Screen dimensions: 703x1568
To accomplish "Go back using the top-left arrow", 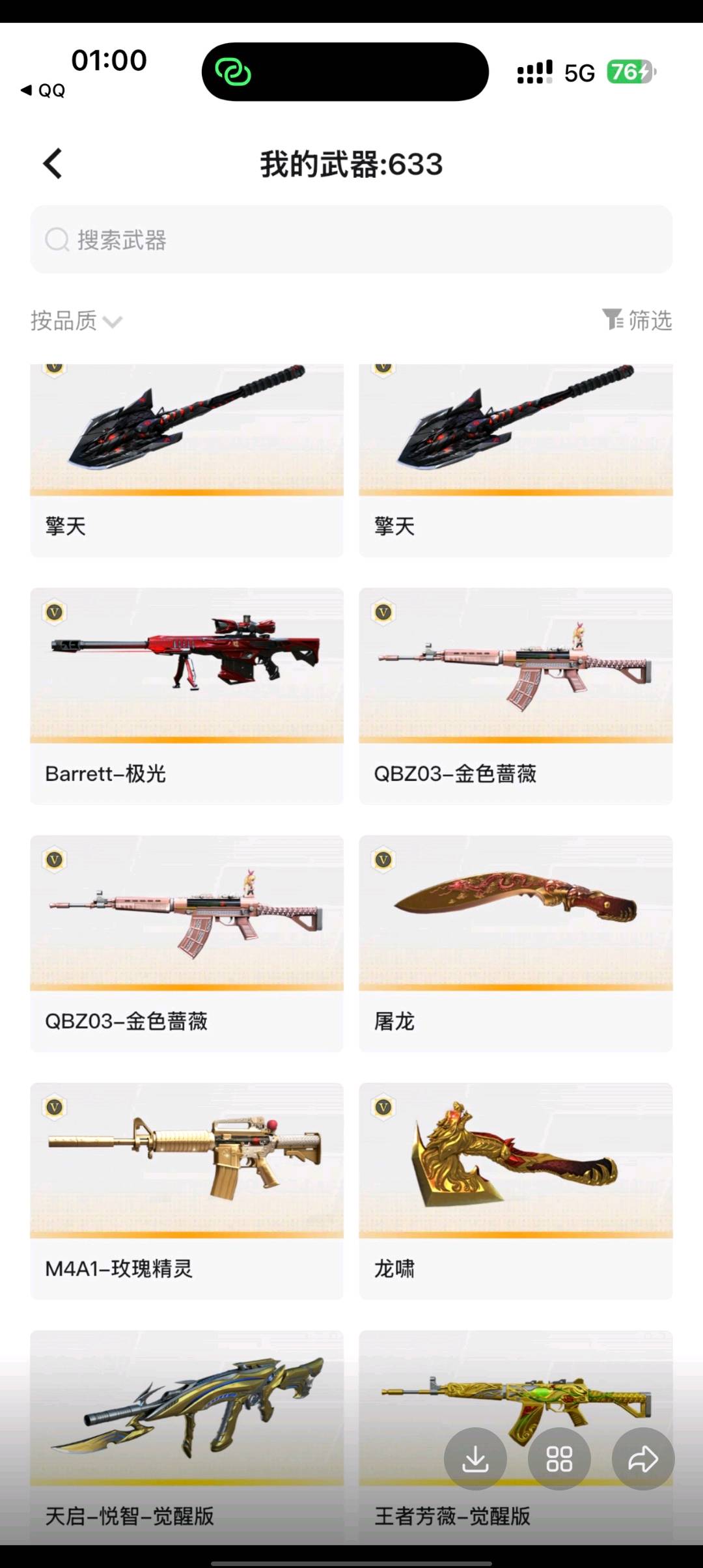I will [x=53, y=163].
